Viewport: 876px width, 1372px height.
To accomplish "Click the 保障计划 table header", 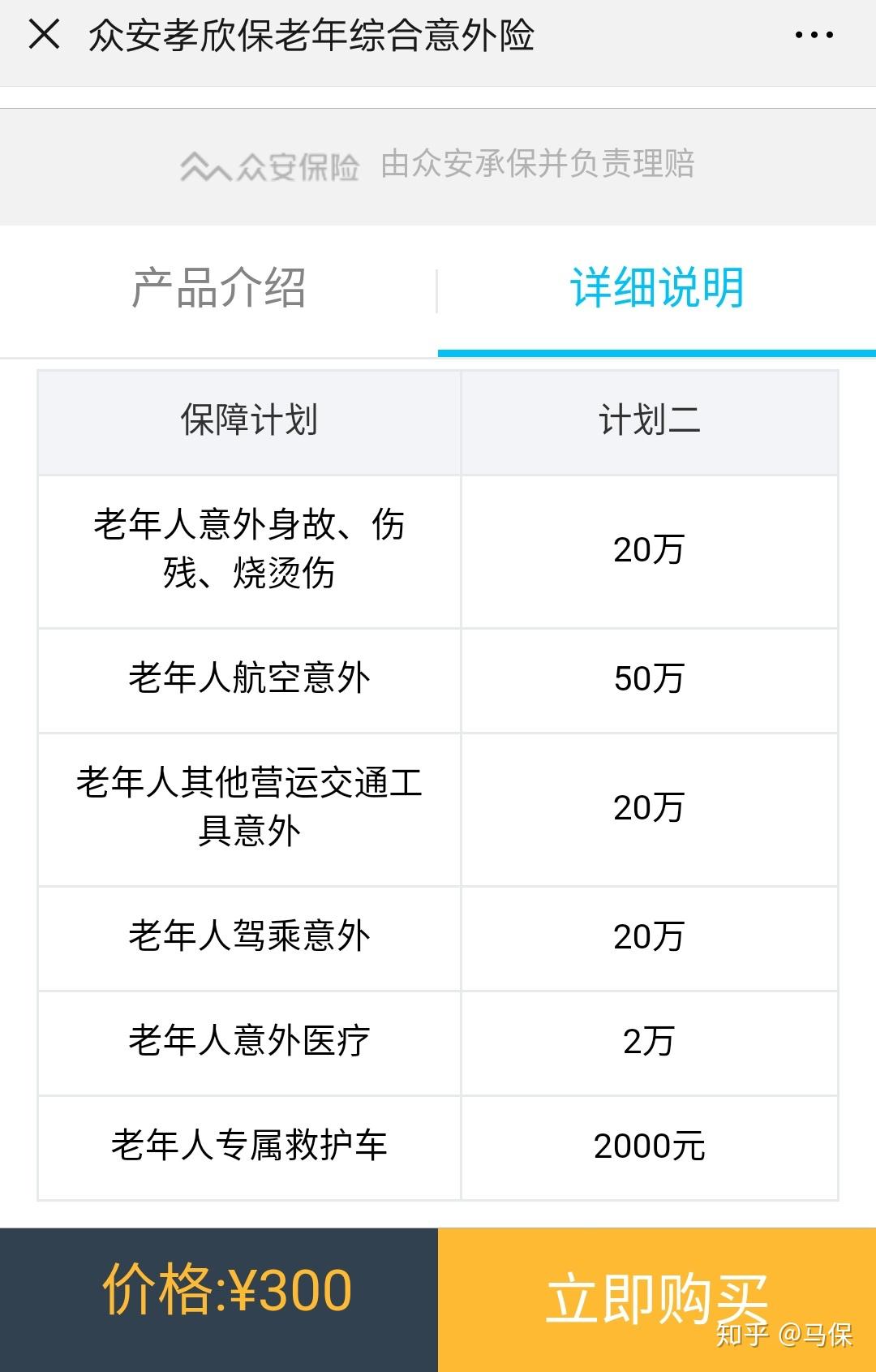I will (x=247, y=421).
